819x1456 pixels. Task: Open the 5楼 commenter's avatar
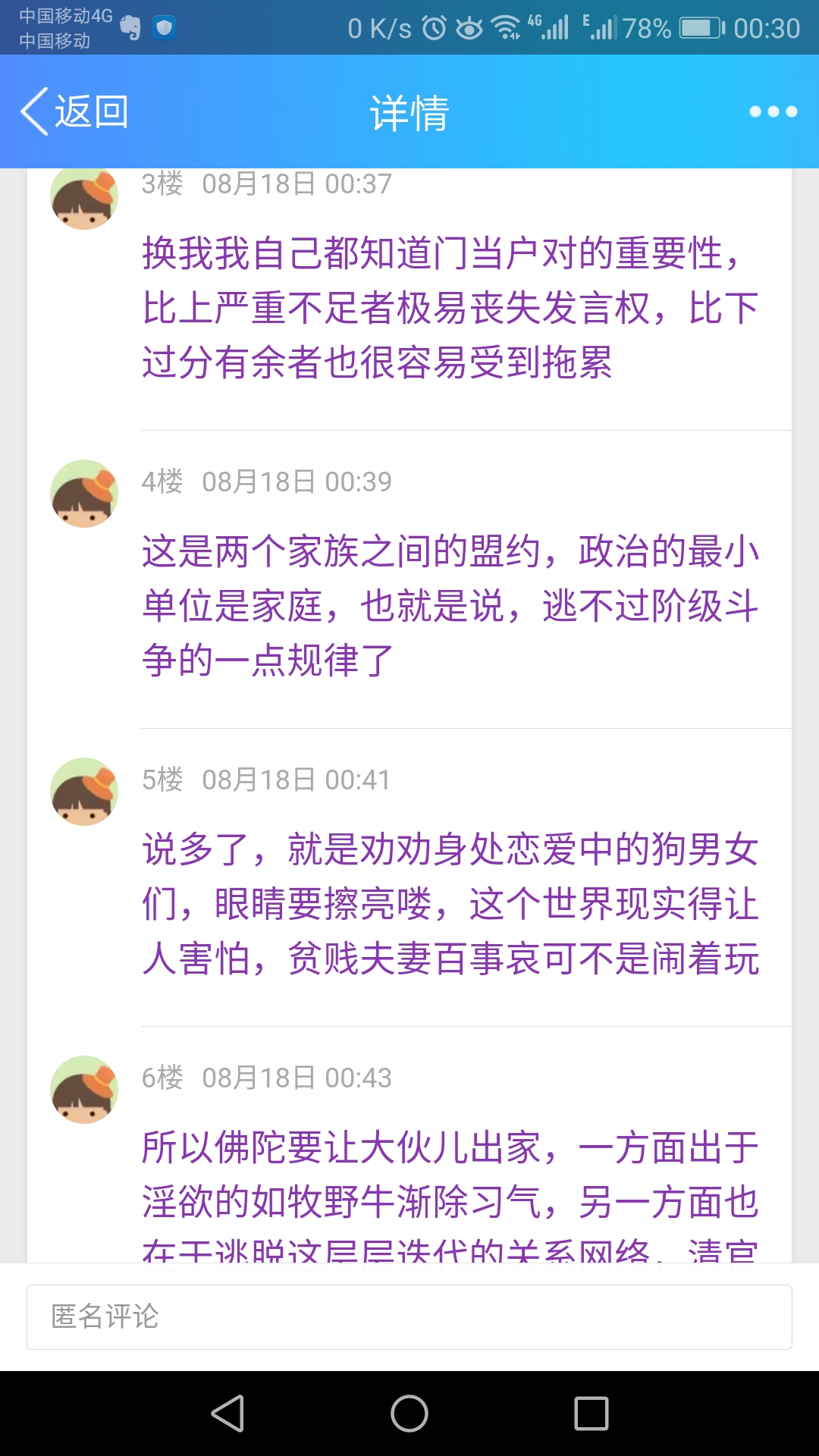pyautogui.click(x=84, y=792)
